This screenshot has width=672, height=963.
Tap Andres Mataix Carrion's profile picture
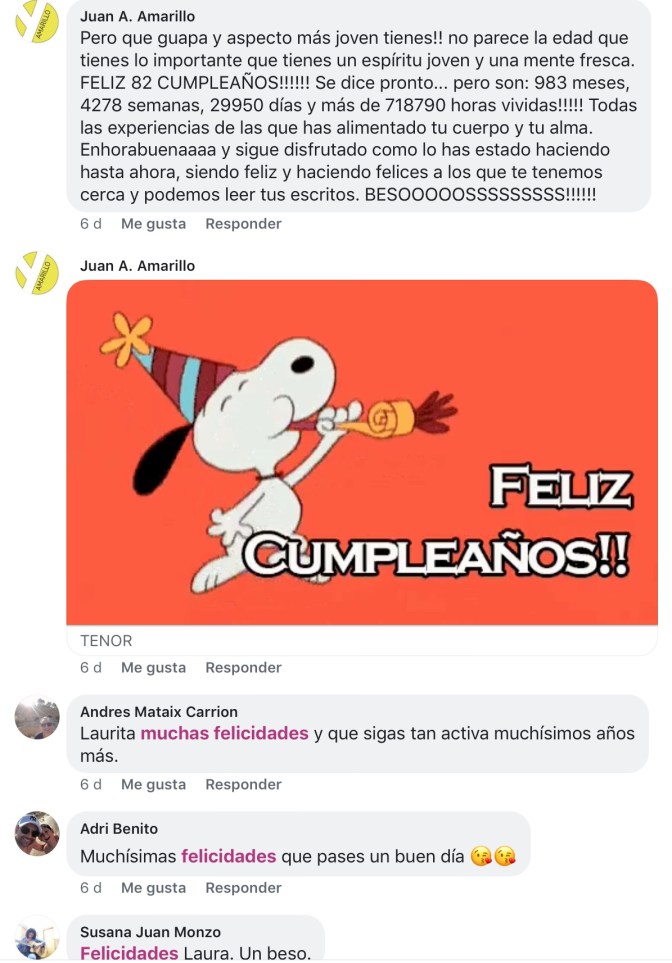(37, 717)
